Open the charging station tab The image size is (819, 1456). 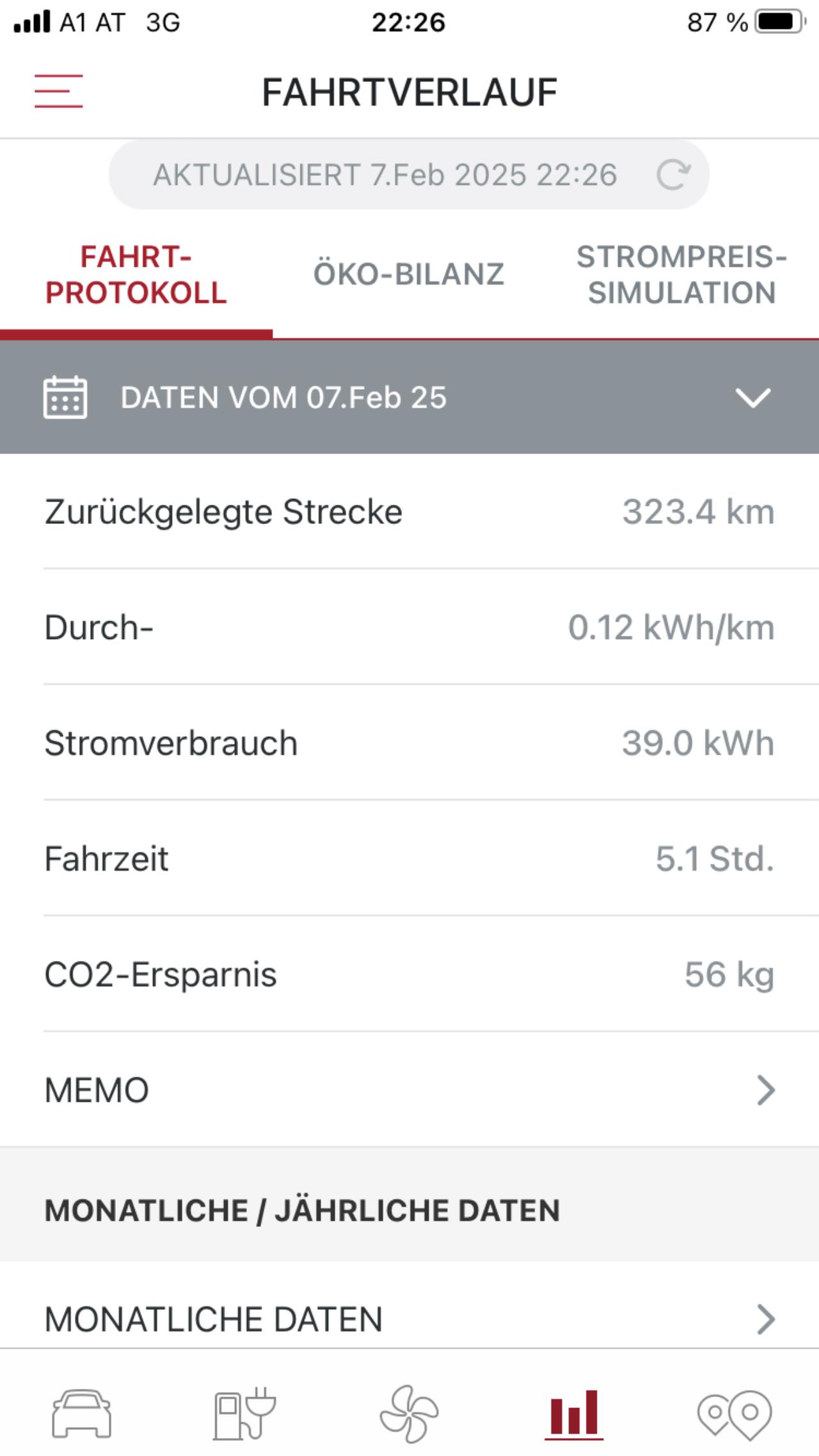[x=244, y=1414]
